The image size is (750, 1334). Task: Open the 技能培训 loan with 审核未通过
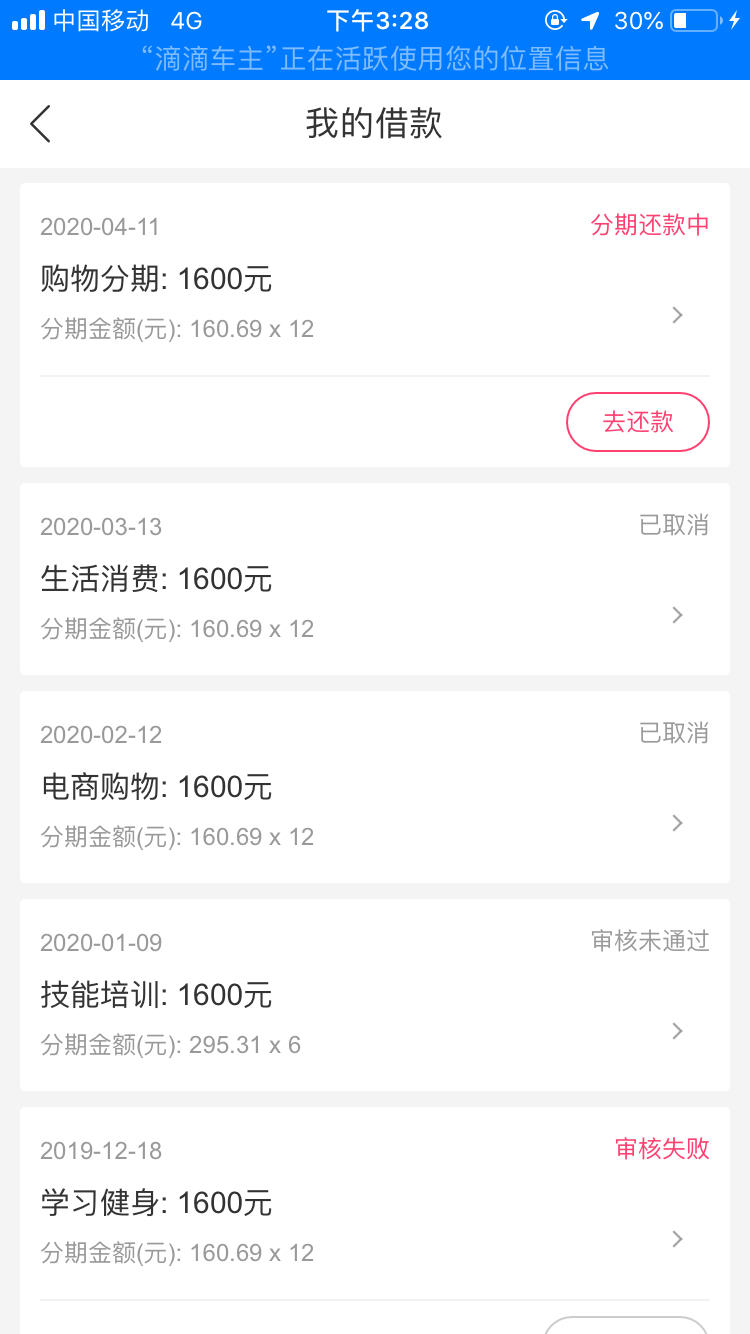click(x=375, y=995)
